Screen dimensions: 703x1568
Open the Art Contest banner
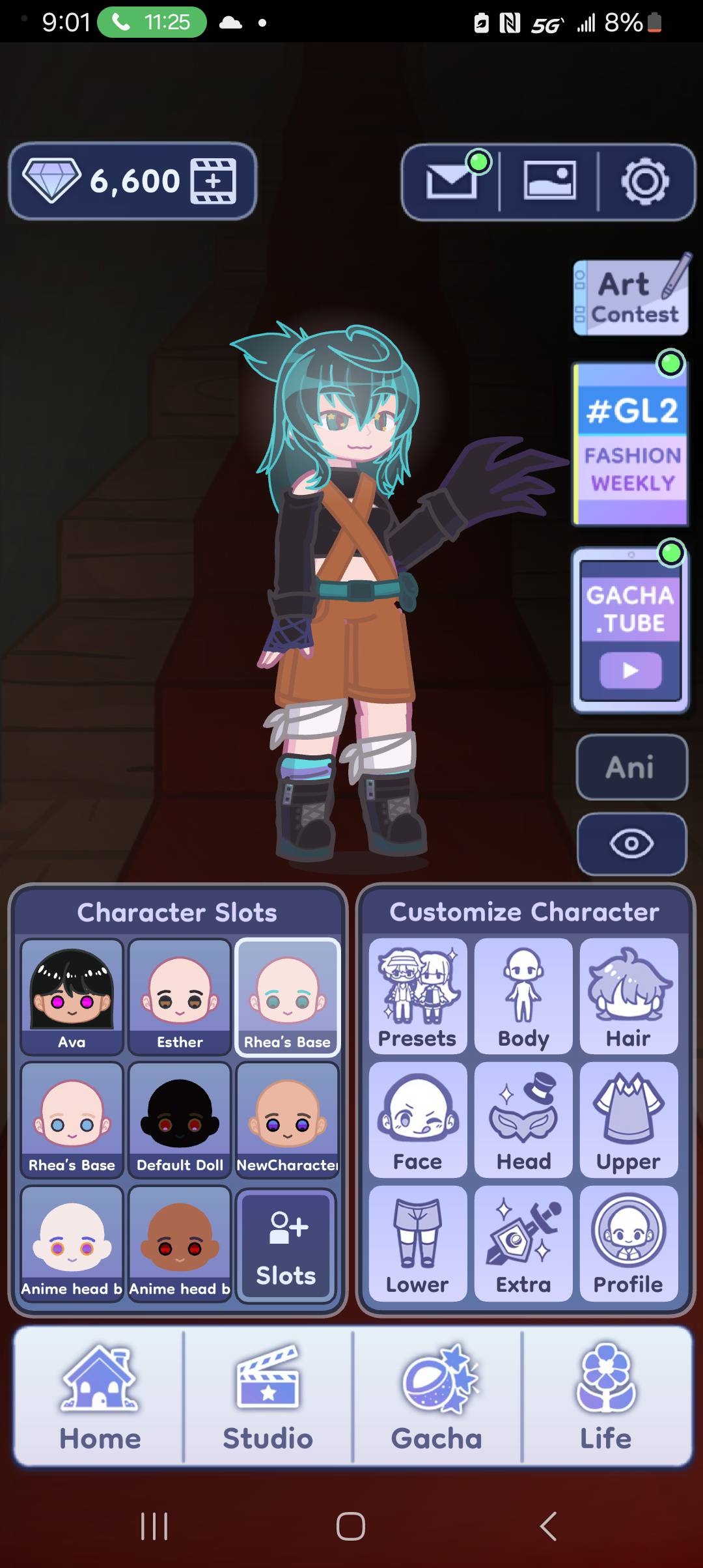(x=630, y=298)
